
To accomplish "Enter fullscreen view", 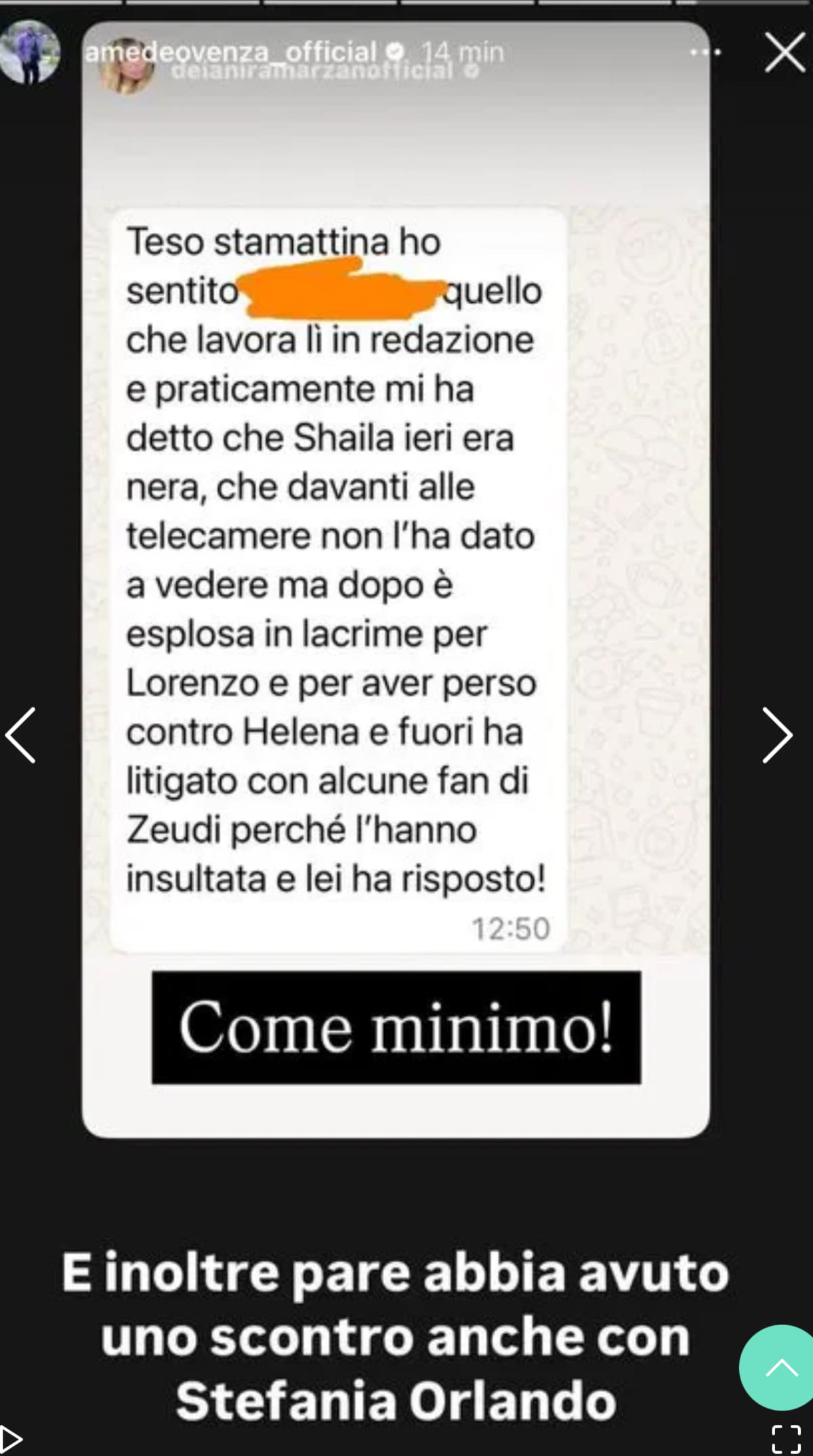I will coord(786,1439).
